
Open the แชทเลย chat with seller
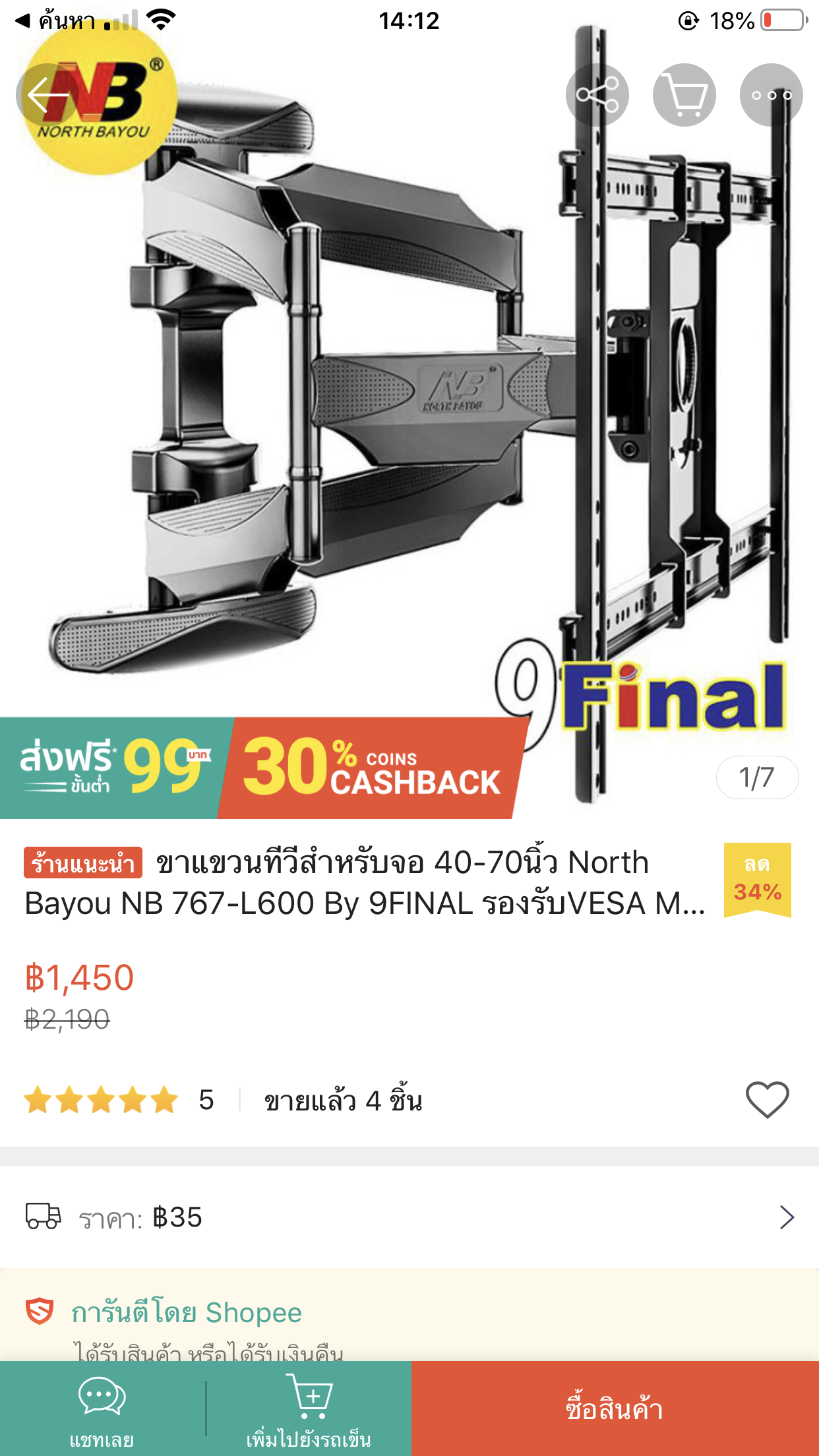(x=102, y=1409)
